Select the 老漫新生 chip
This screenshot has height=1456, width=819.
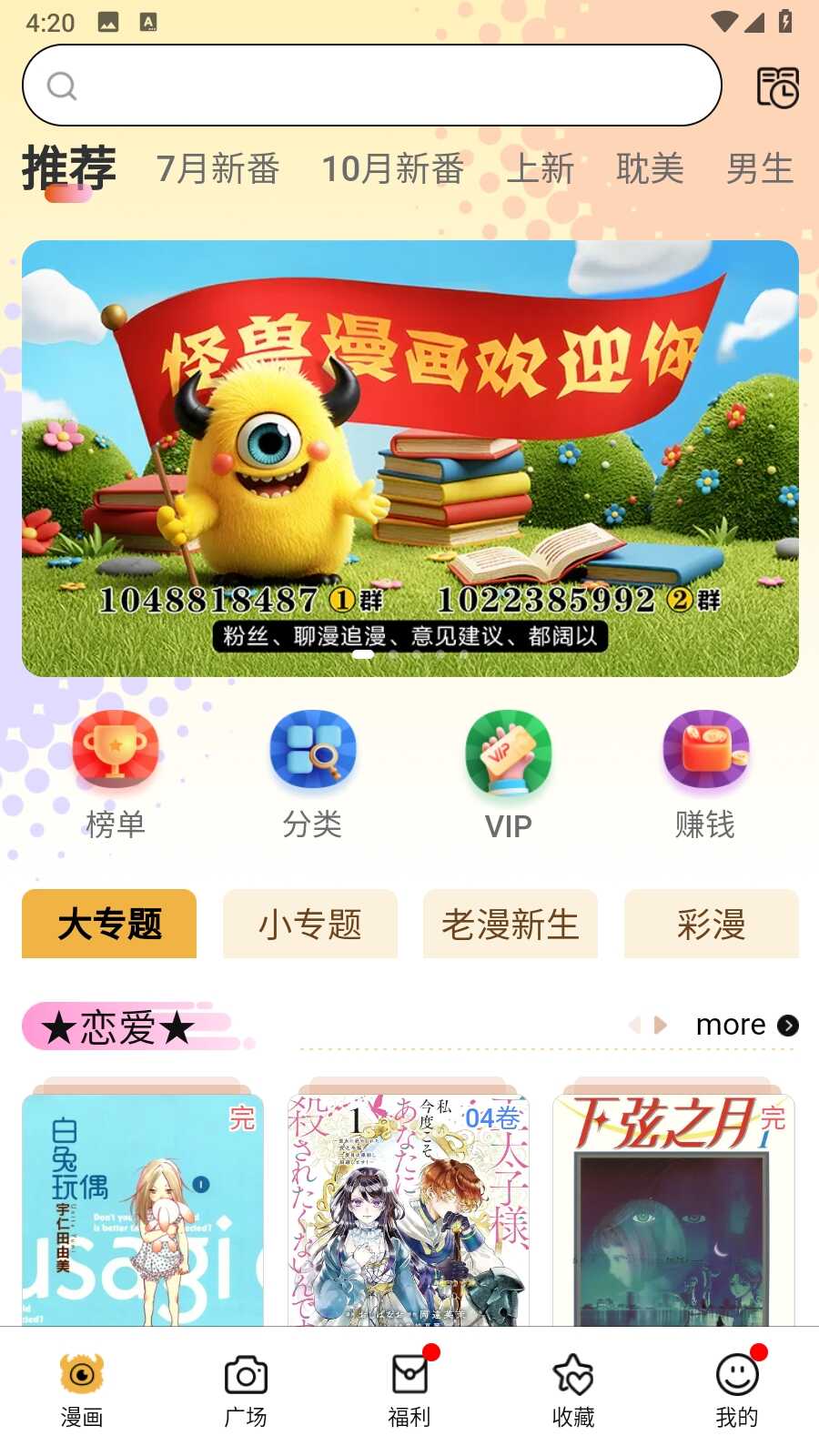click(511, 925)
